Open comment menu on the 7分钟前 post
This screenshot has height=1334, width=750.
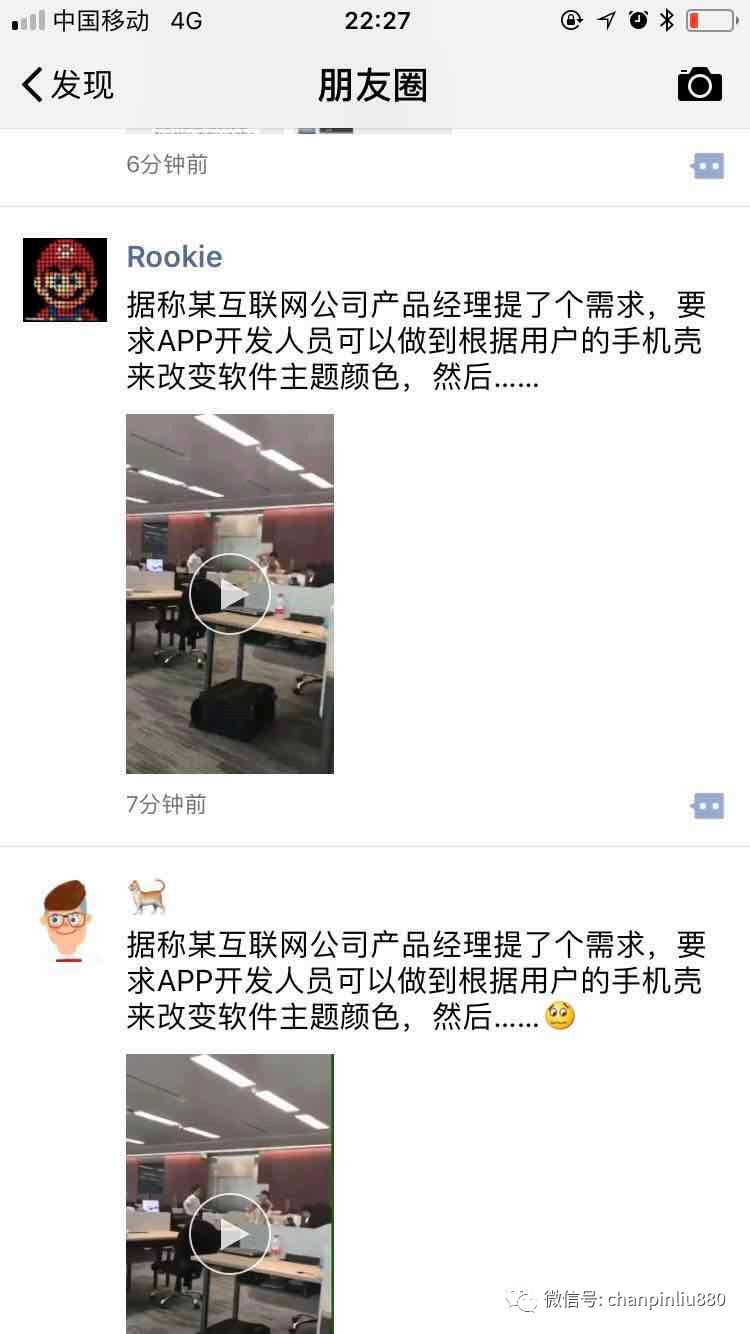[x=708, y=805]
